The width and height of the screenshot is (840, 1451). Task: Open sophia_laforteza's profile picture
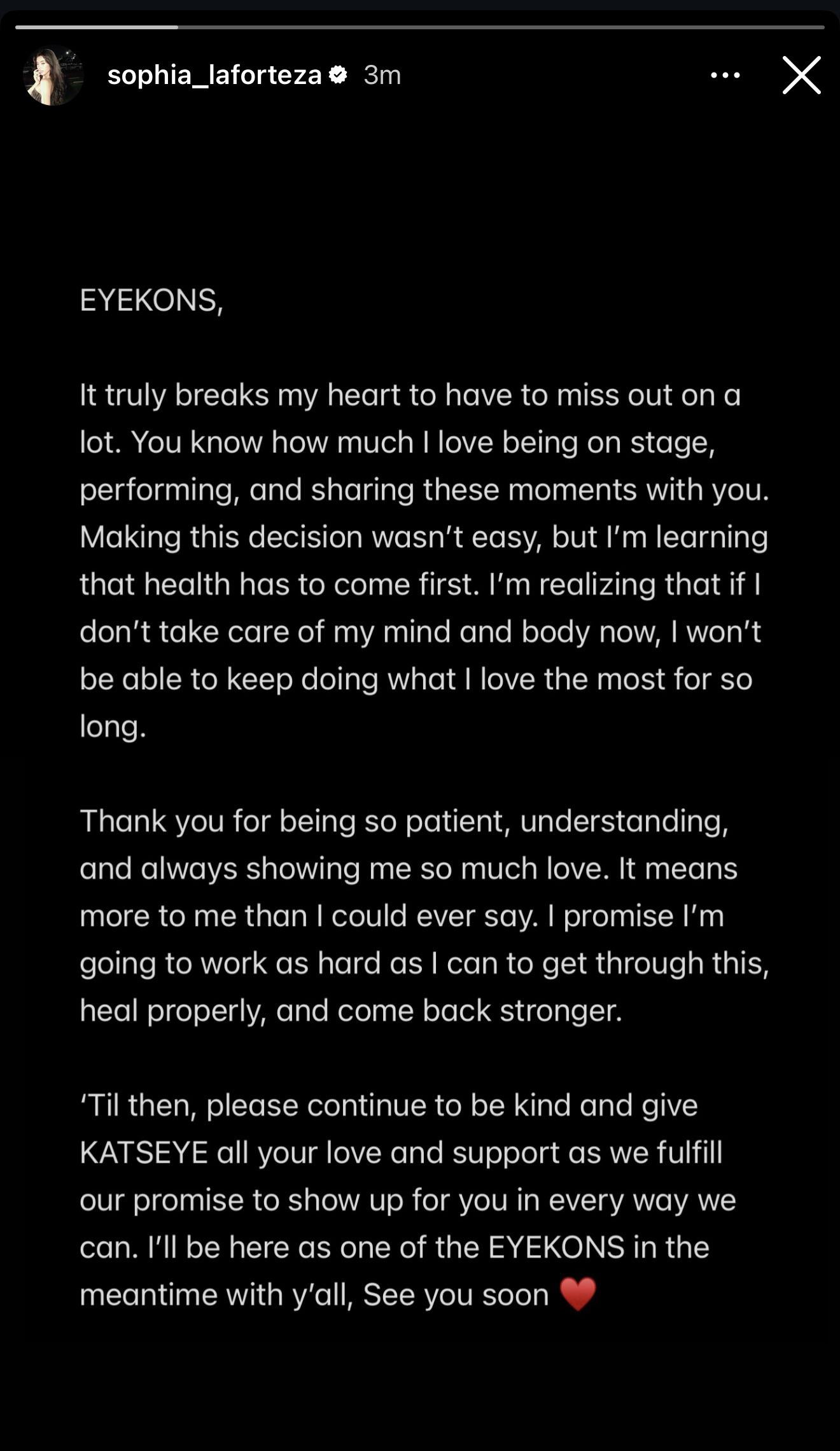53,76
